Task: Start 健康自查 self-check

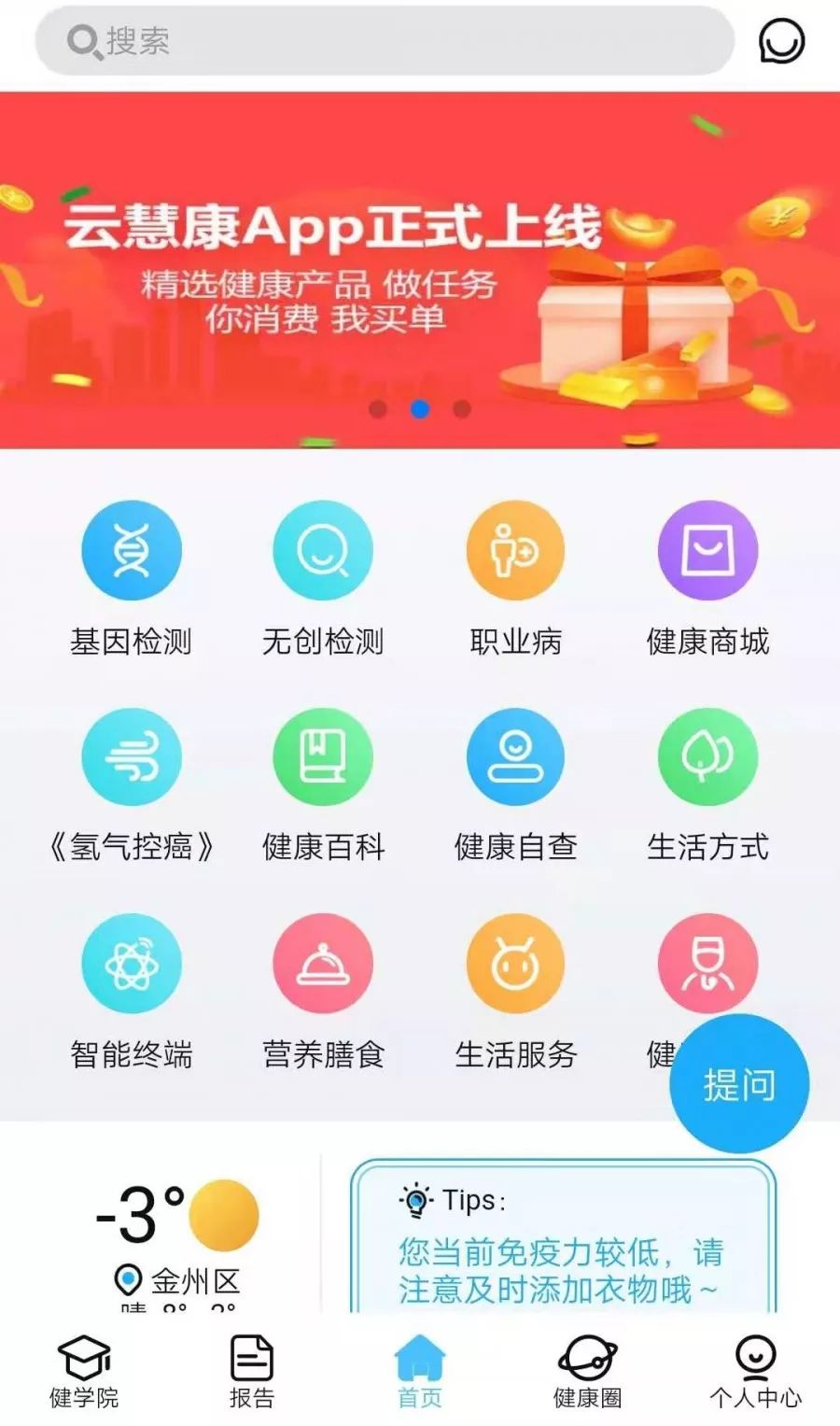Action: (515, 758)
